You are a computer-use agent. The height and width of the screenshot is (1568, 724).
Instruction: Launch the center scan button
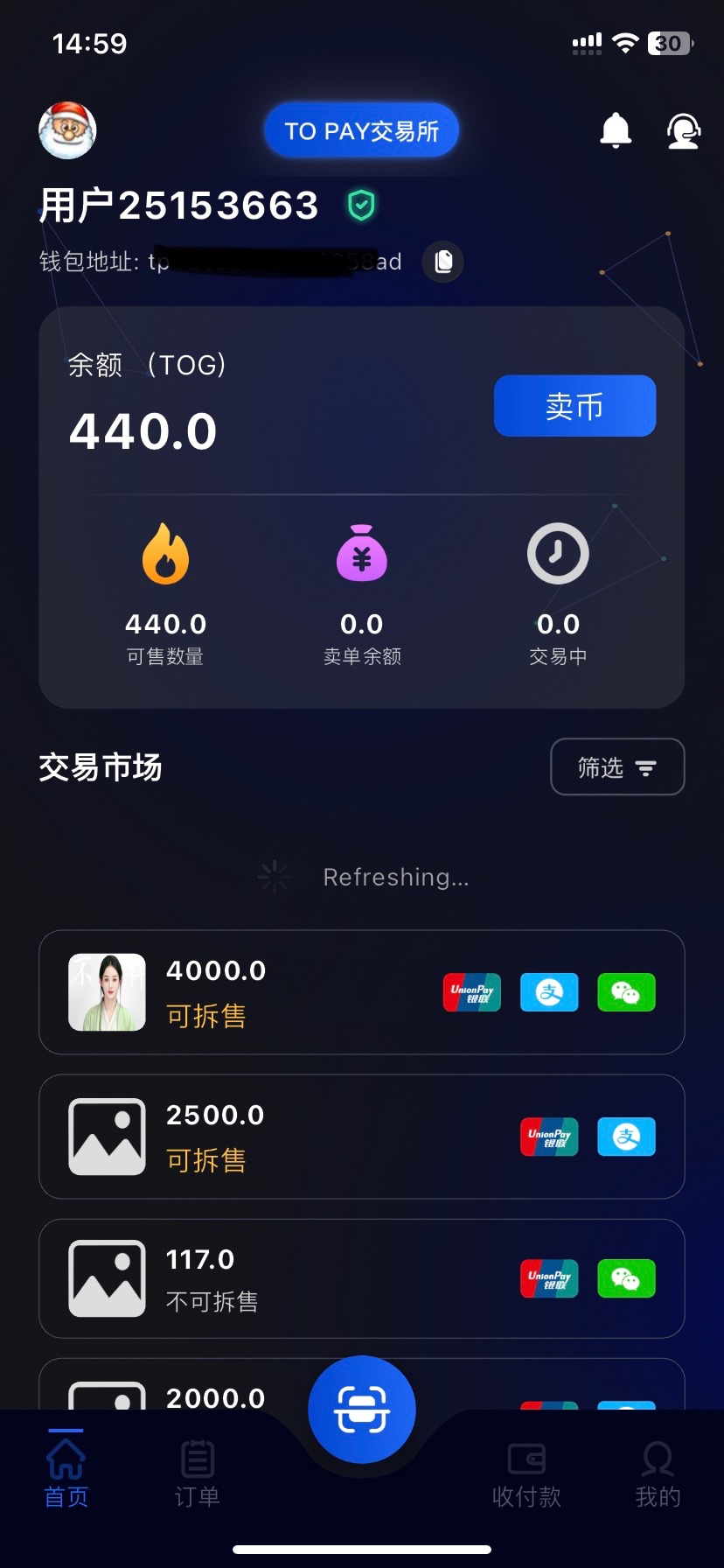pyautogui.click(x=361, y=1410)
